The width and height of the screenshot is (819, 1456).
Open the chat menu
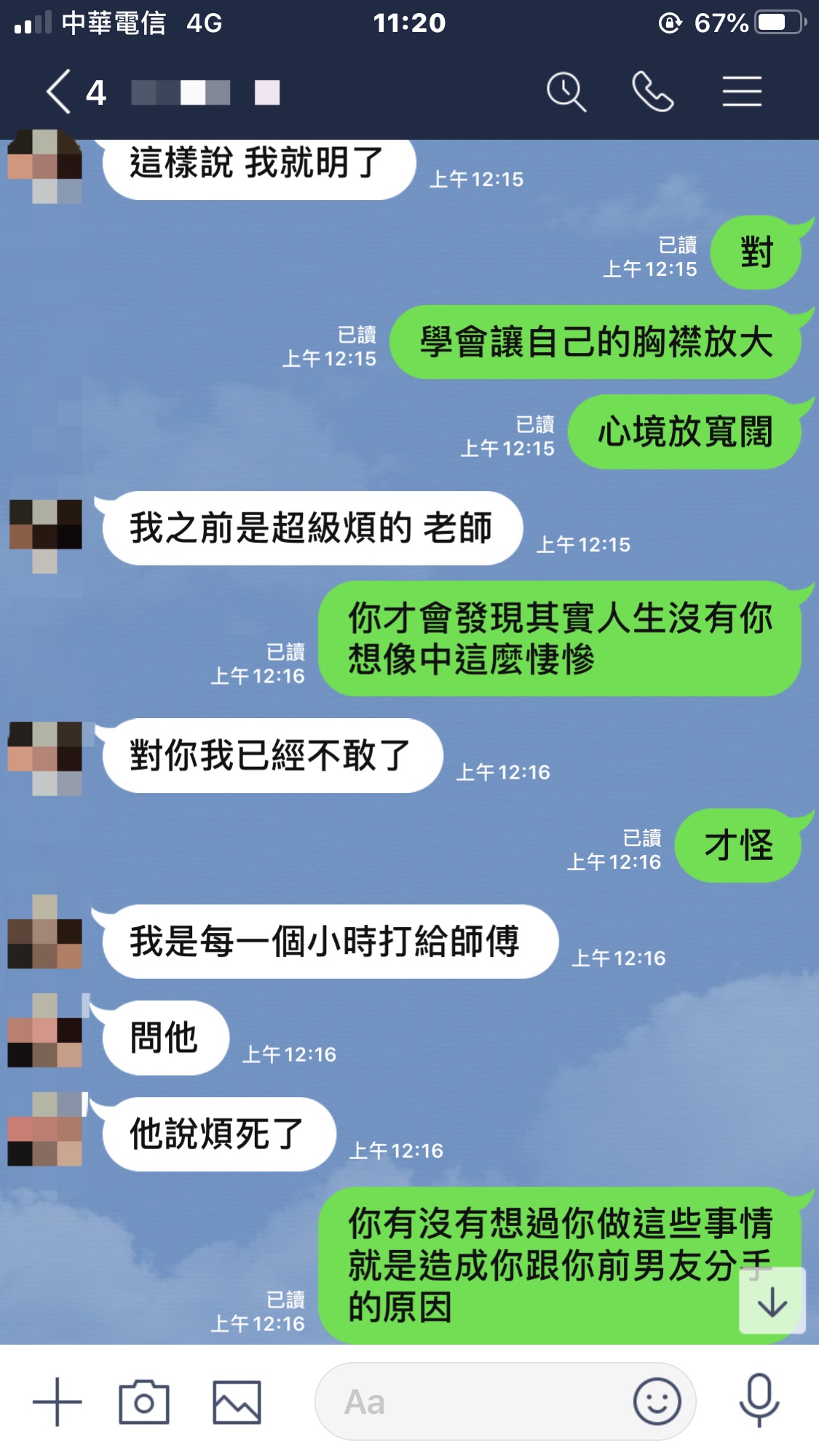[742, 92]
